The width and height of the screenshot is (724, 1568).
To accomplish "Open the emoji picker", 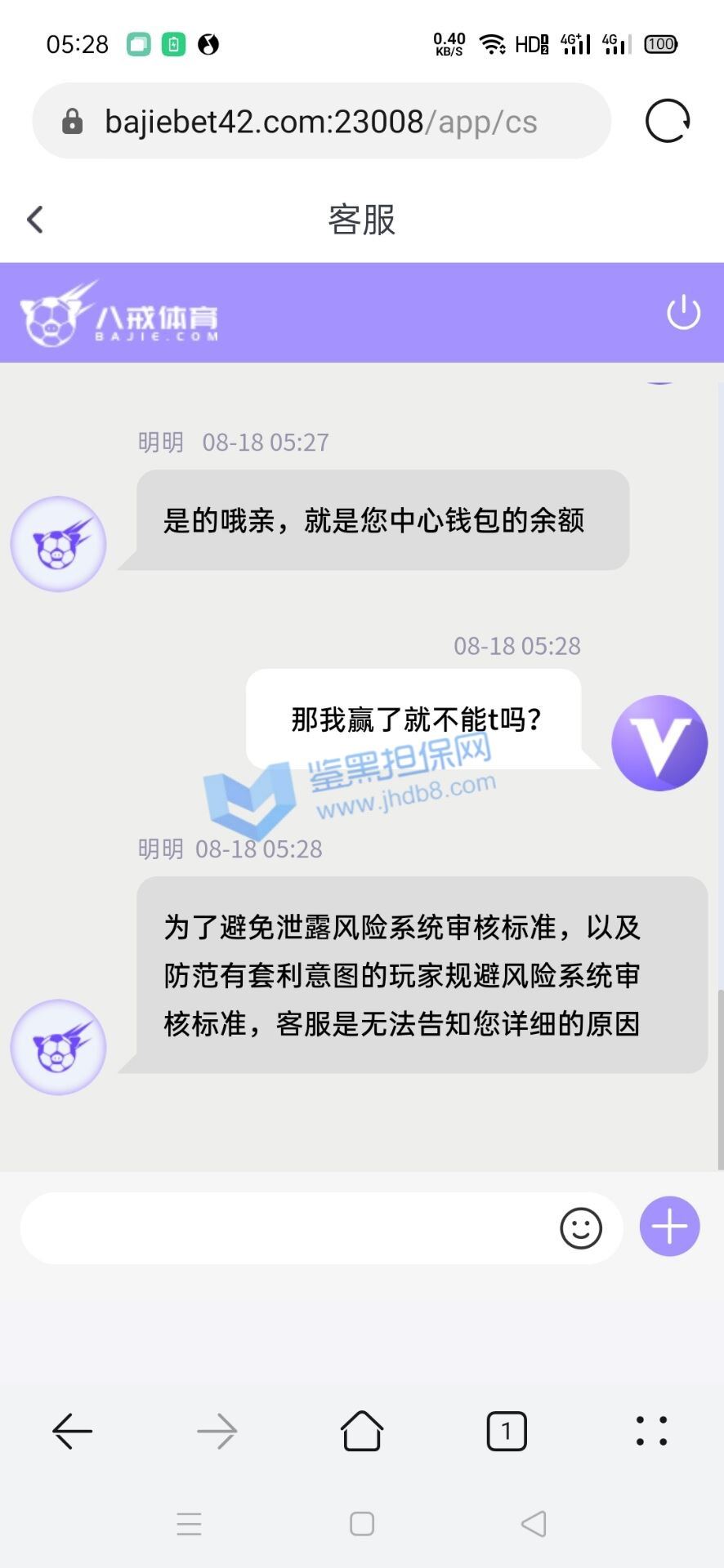I will pyautogui.click(x=581, y=1227).
